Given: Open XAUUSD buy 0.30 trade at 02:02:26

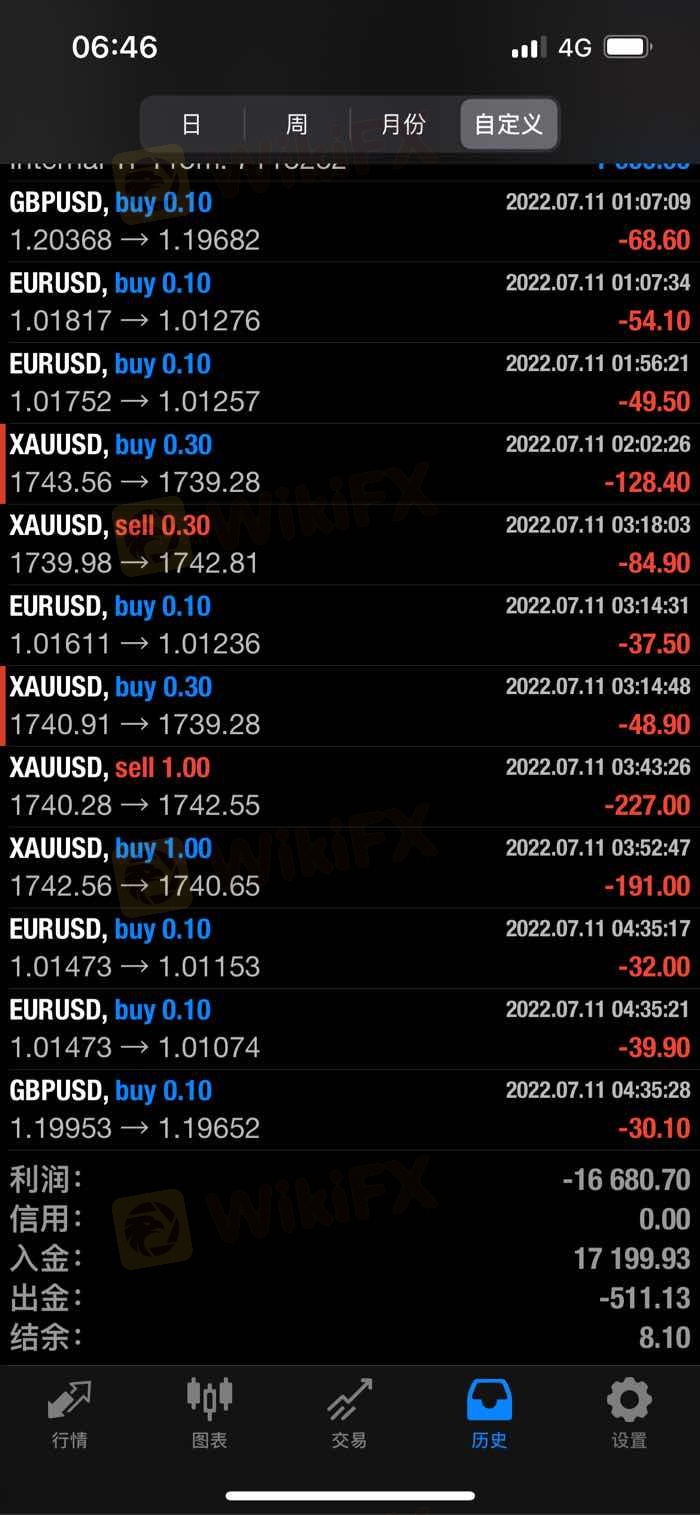Looking at the screenshot, I should [x=350, y=464].
